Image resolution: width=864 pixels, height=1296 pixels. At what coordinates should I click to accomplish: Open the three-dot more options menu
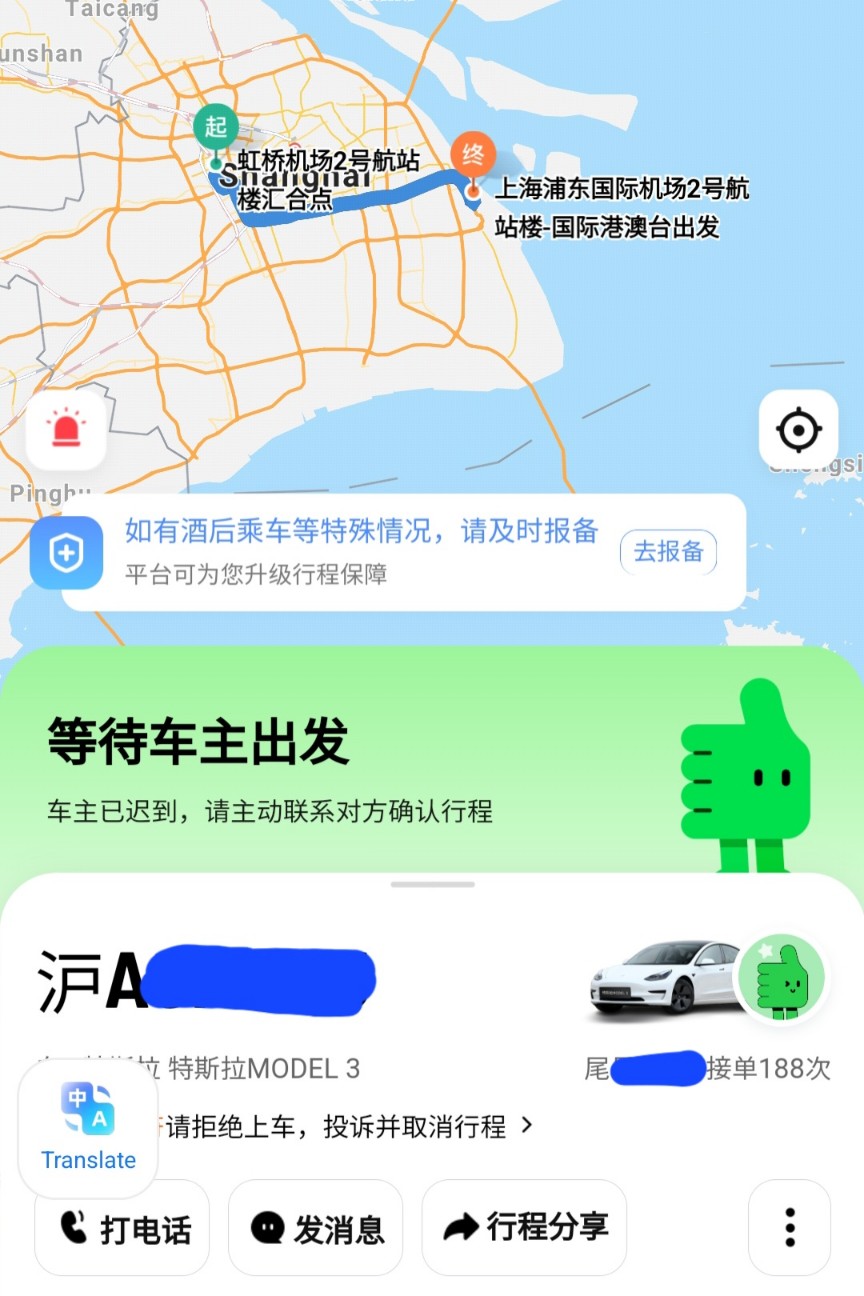(x=789, y=1227)
